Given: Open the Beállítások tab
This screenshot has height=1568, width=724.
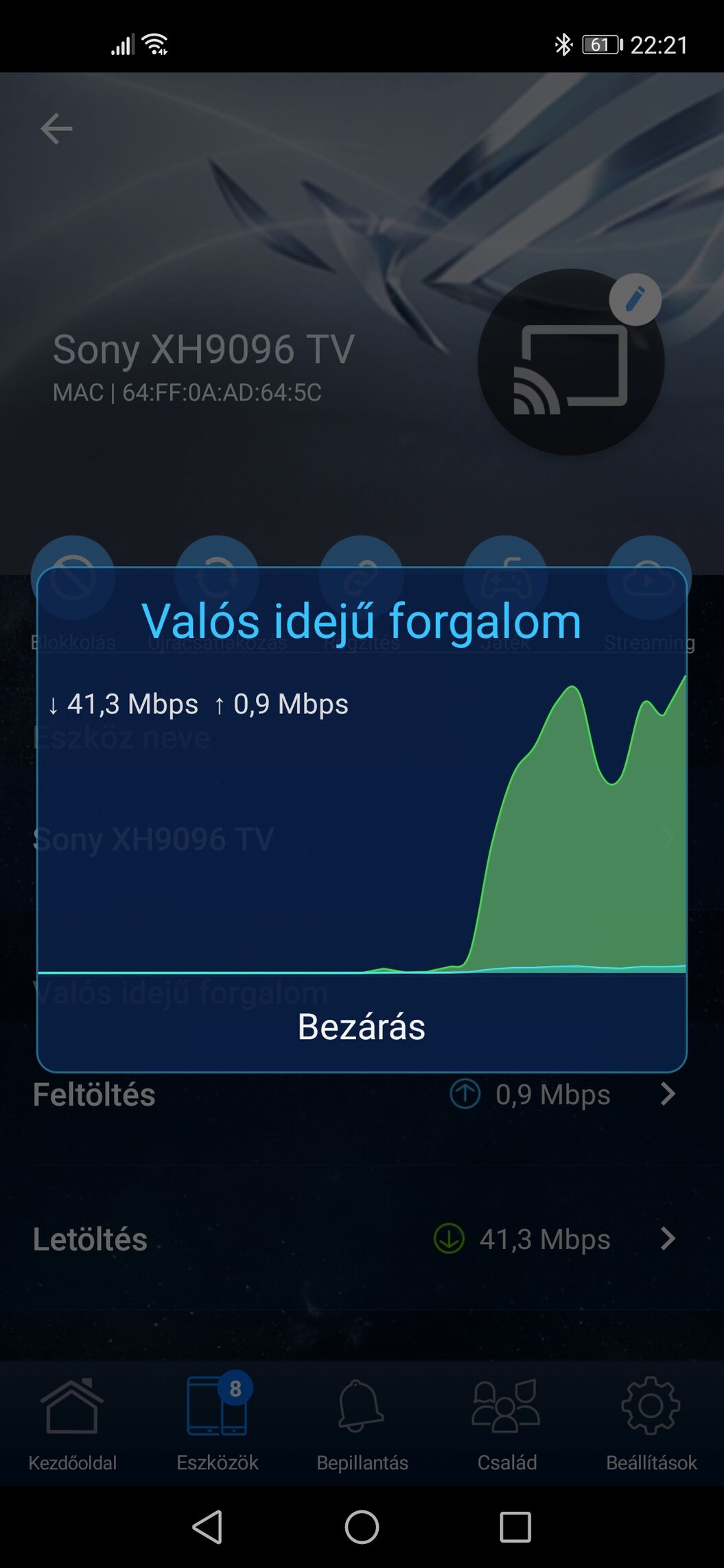Looking at the screenshot, I should [651, 1423].
